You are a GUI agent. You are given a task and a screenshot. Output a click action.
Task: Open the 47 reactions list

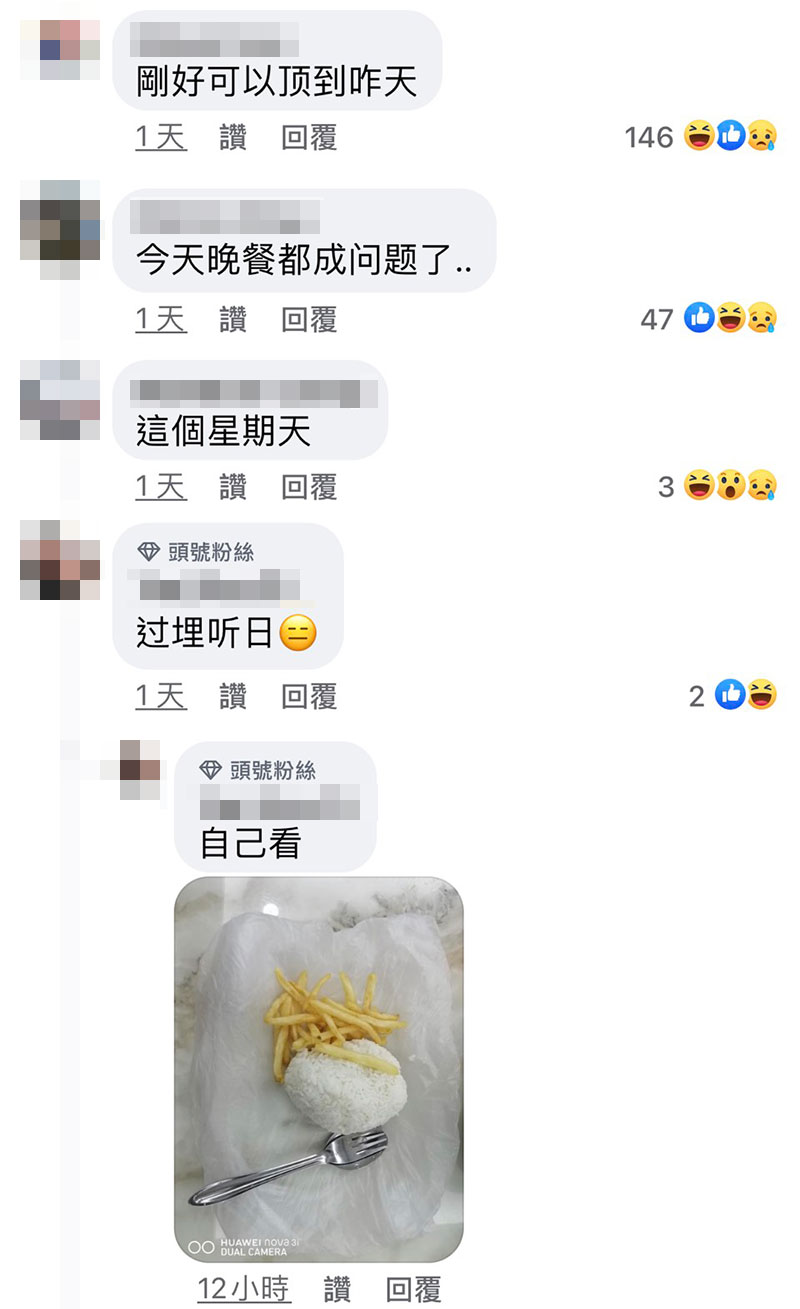point(708,319)
